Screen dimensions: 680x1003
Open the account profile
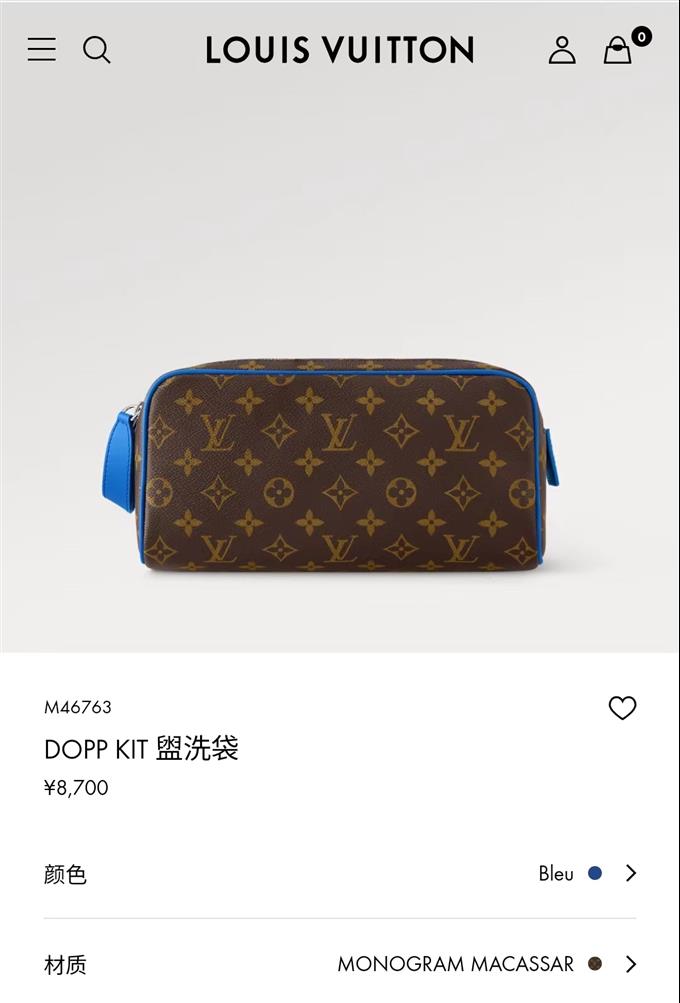click(x=562, y=50)
